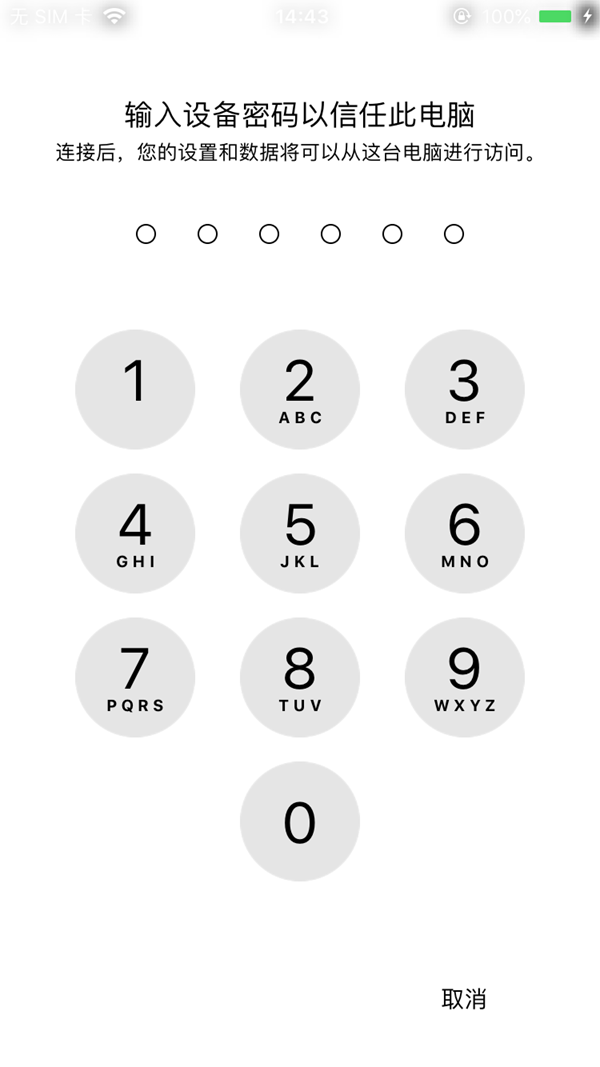
Task: Enter digit 1 on the passcode keypad
Action: [x=135, y=389]
